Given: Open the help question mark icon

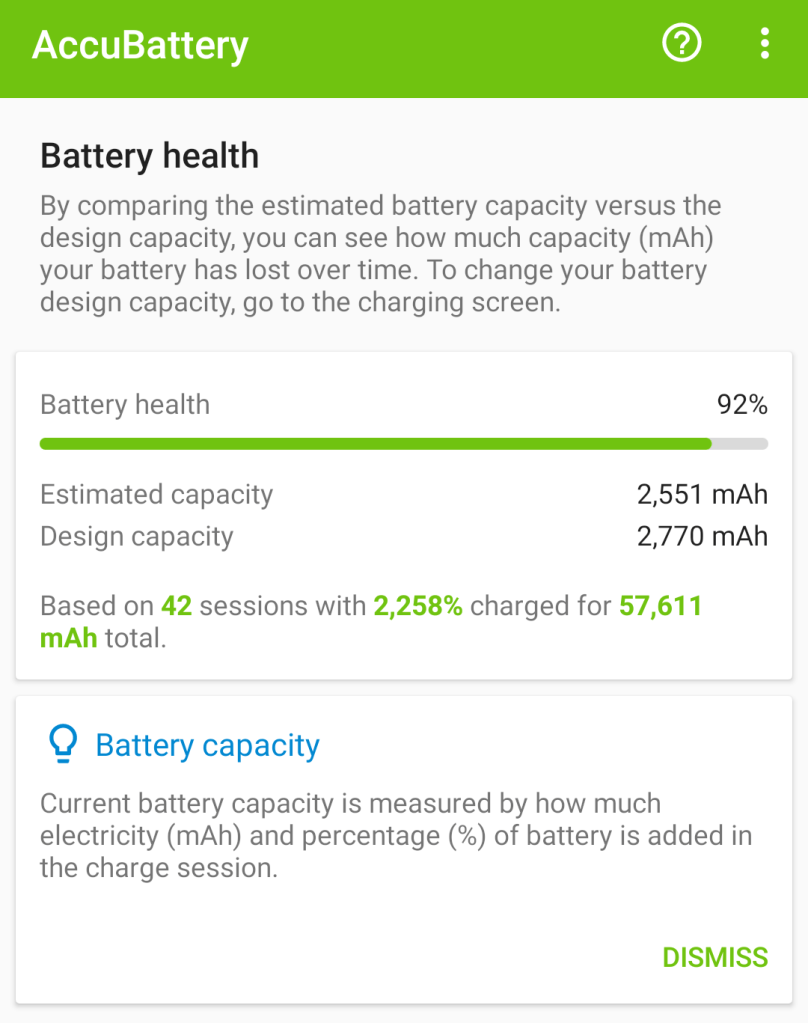Looking at the screenshot, I should coord(682,44).
